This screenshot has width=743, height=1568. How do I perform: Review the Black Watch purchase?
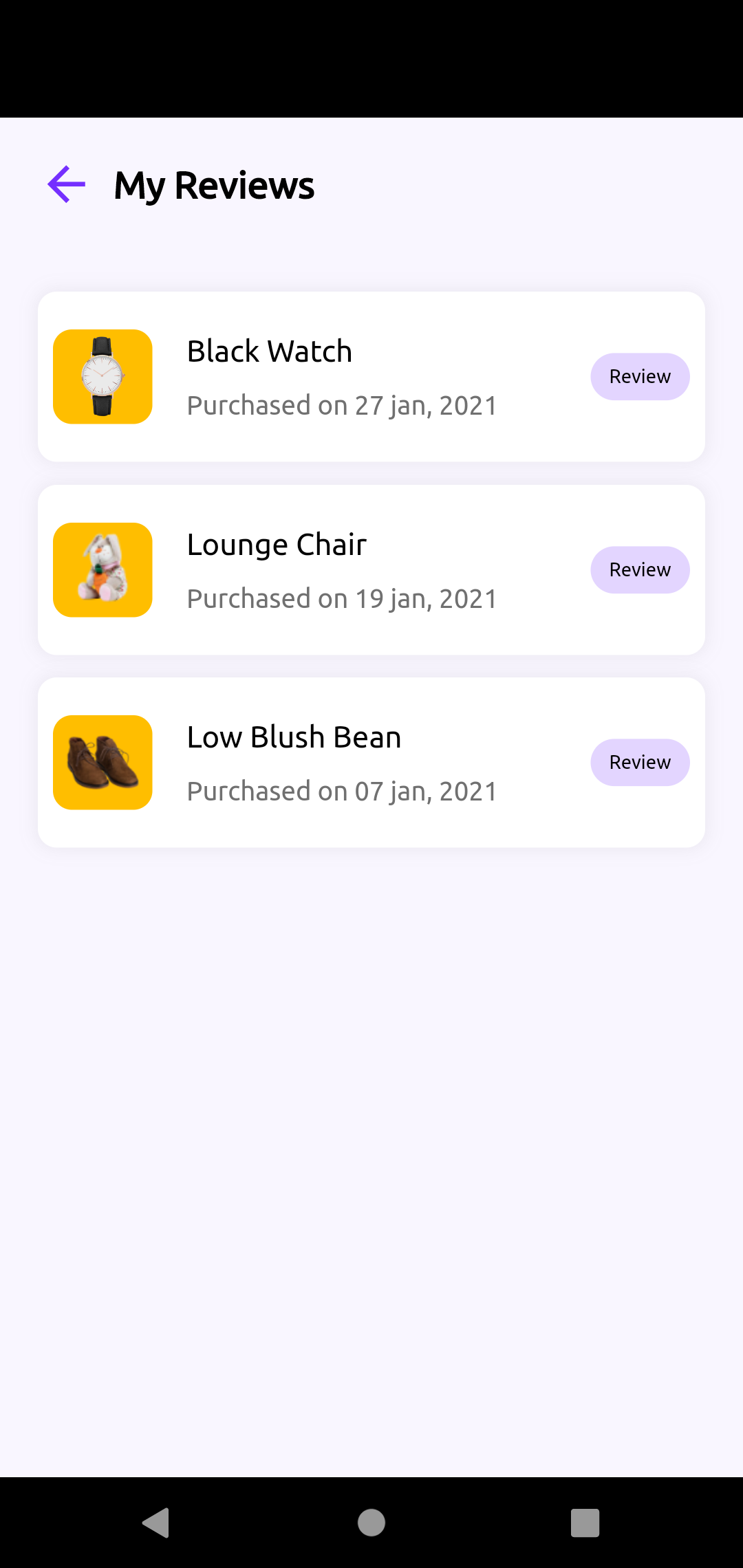click(x=640, y=377)
